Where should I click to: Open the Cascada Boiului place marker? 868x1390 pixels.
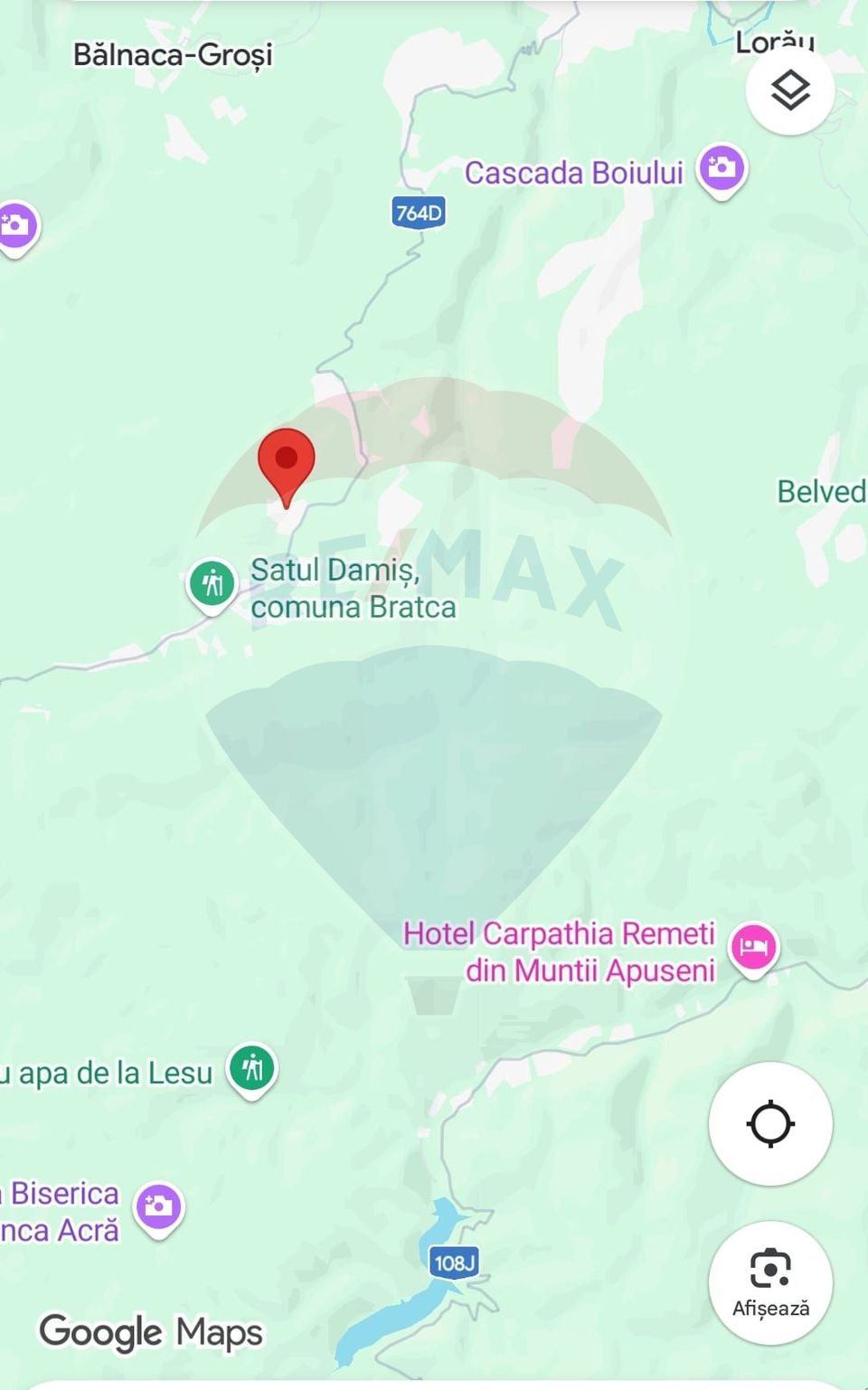coord(722,168)
